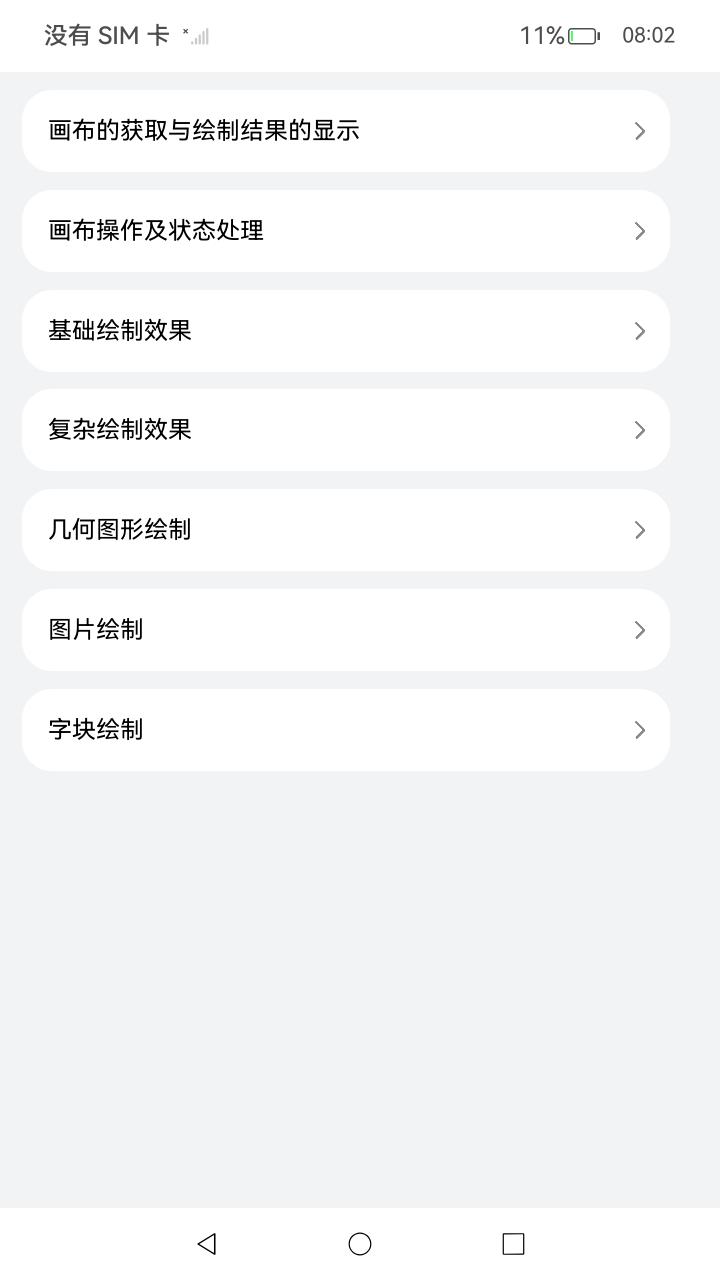Open the 复杂绘制效果 item

pyautogui.click(x=345, y=430)
